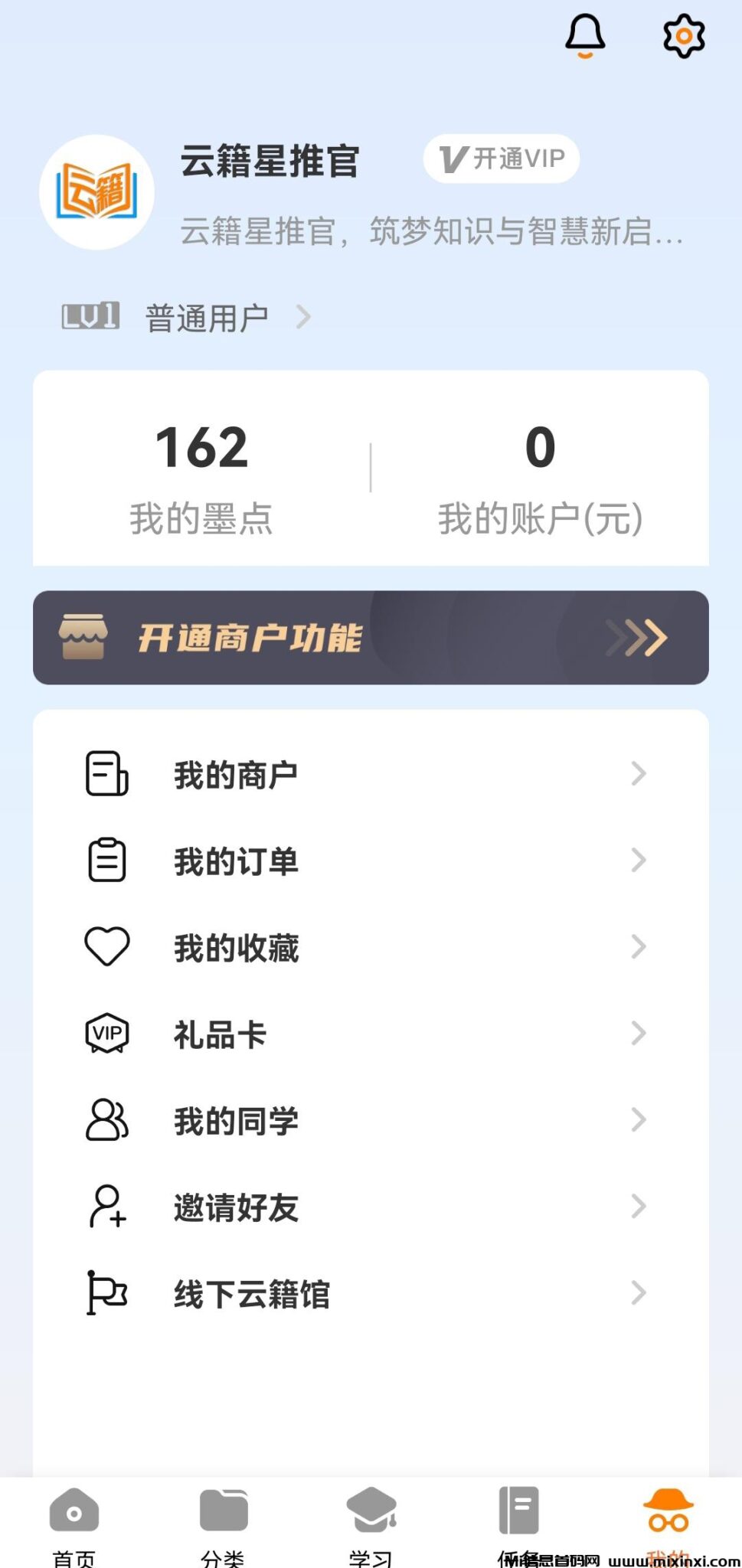Screen dimensions: 742x1568
Task: Open 我的墨点 points balance
Action: (x=201, y=479)
